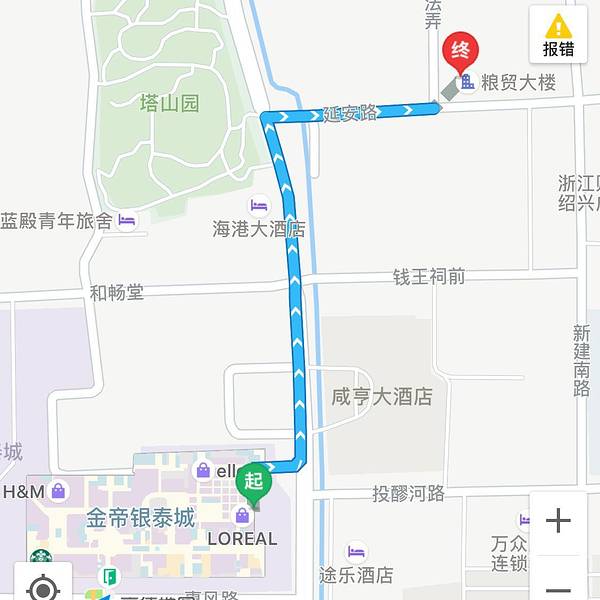Zoom in the map with plus

[x=558, y=521]
